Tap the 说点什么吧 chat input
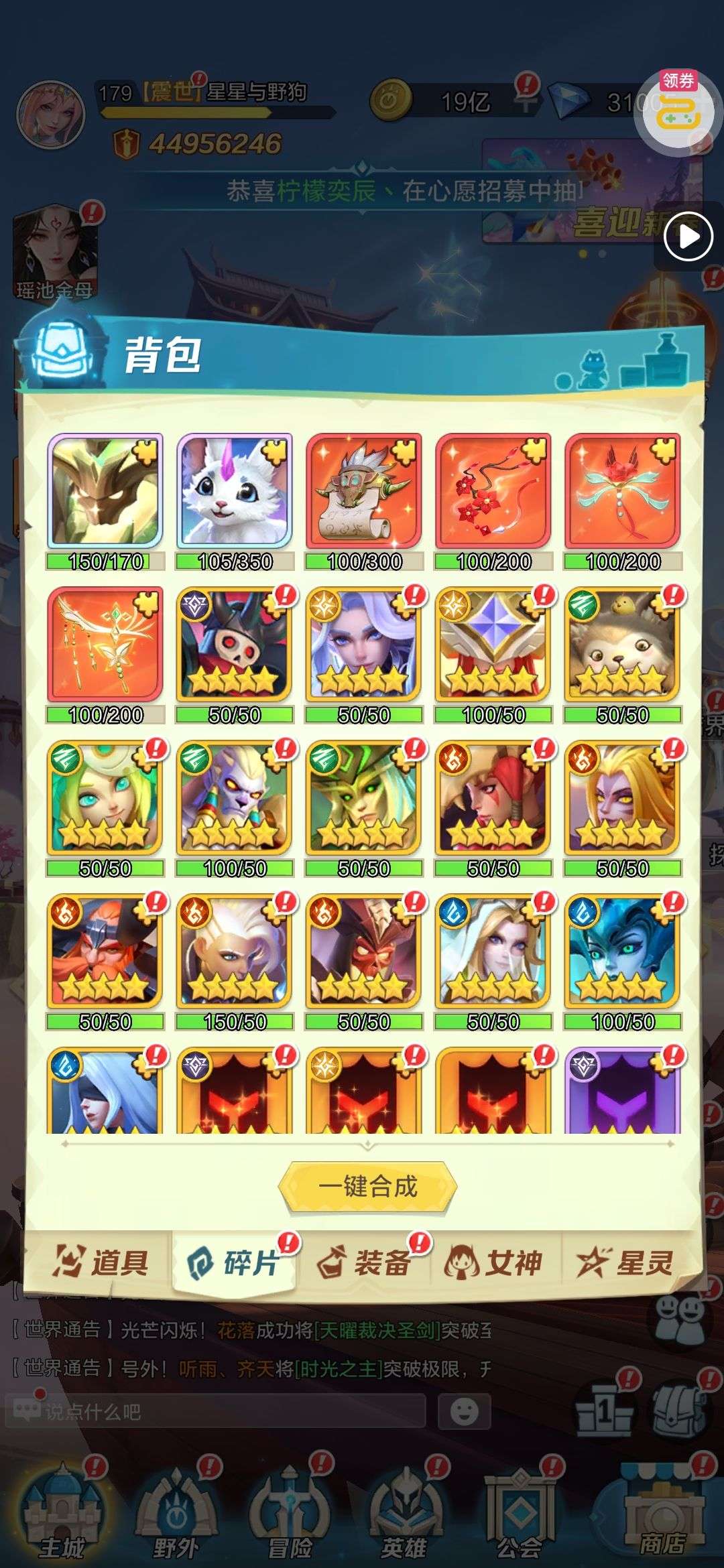Screen dimensions: 724x1568 coord(215,1412)
